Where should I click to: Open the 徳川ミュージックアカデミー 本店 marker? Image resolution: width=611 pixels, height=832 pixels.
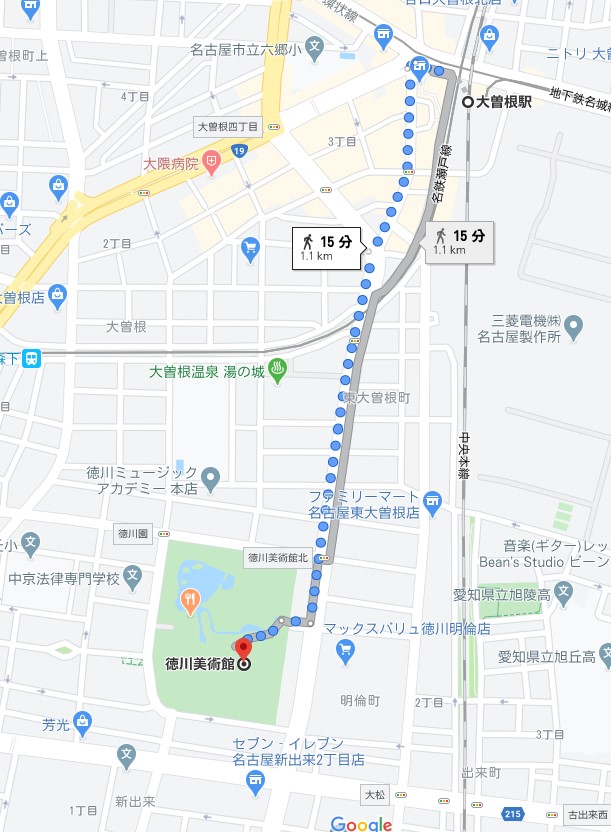(210, 479)
